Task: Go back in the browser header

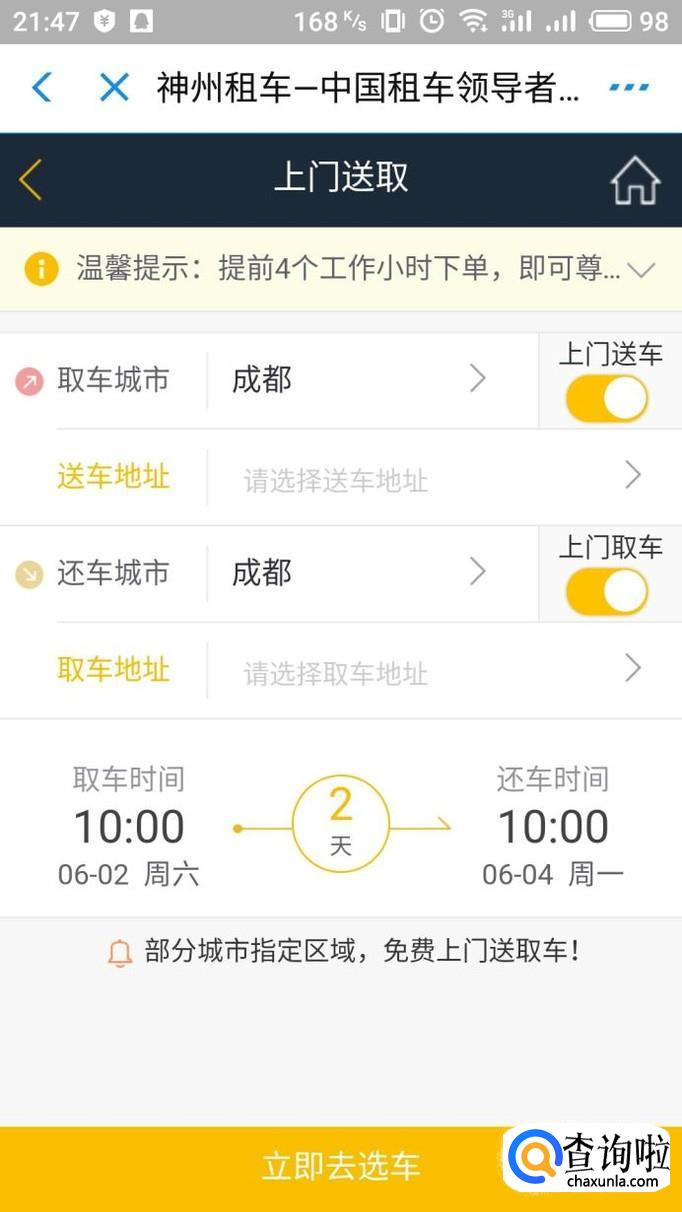Action: tap(41, 88)
